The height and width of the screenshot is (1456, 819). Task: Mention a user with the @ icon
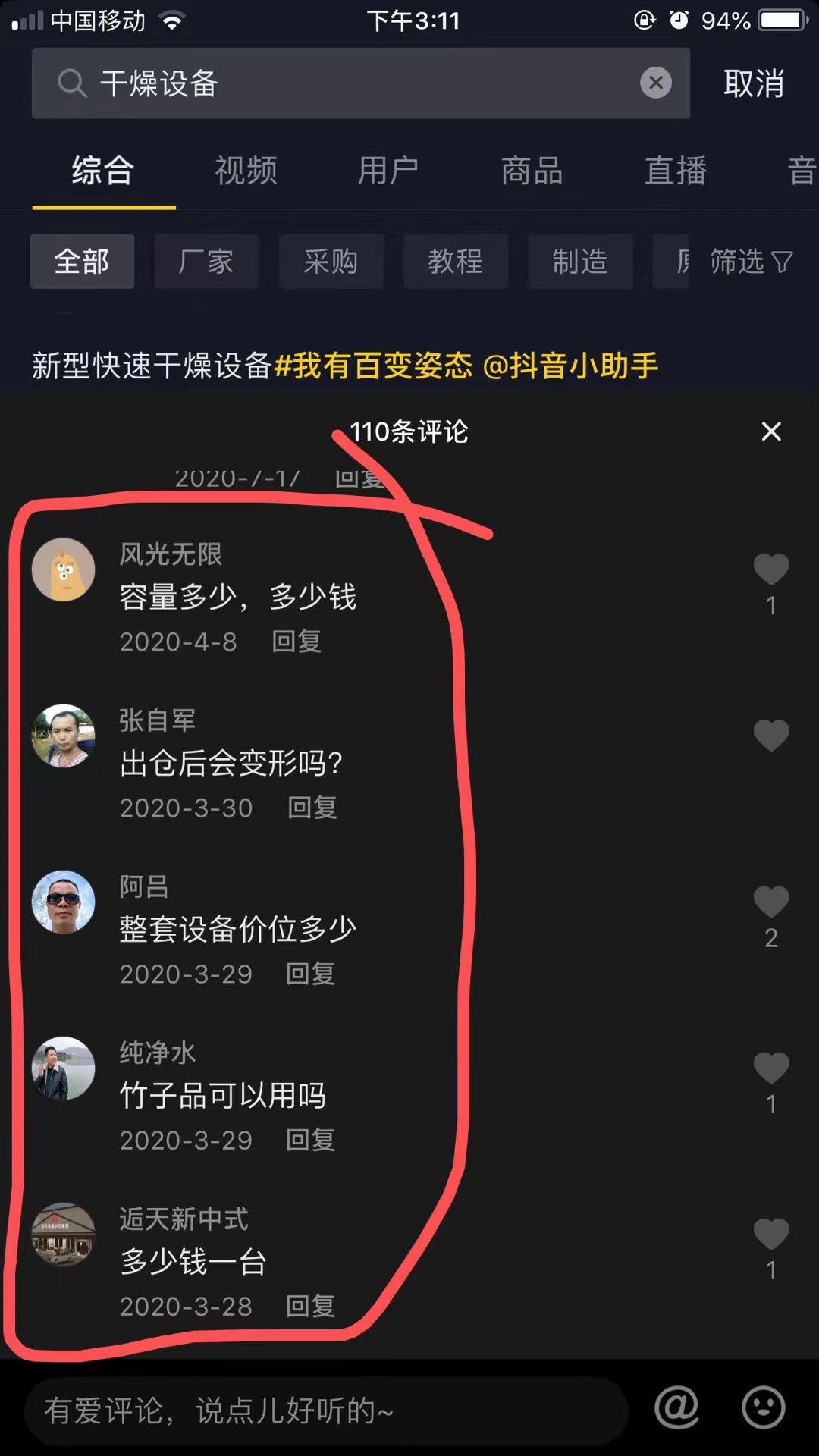[676, 1408]
